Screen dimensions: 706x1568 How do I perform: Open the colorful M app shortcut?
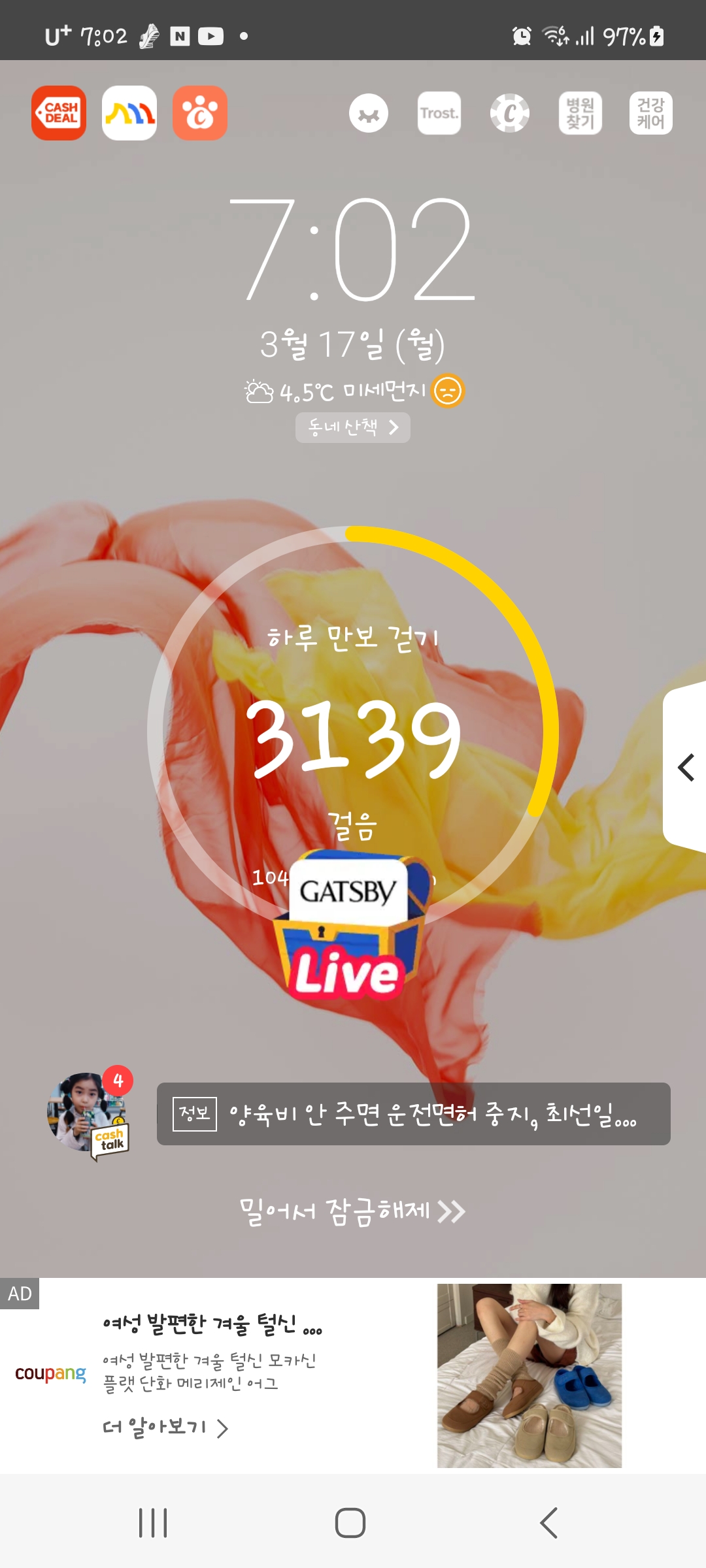pyautogui.click(x=129, y=113)
